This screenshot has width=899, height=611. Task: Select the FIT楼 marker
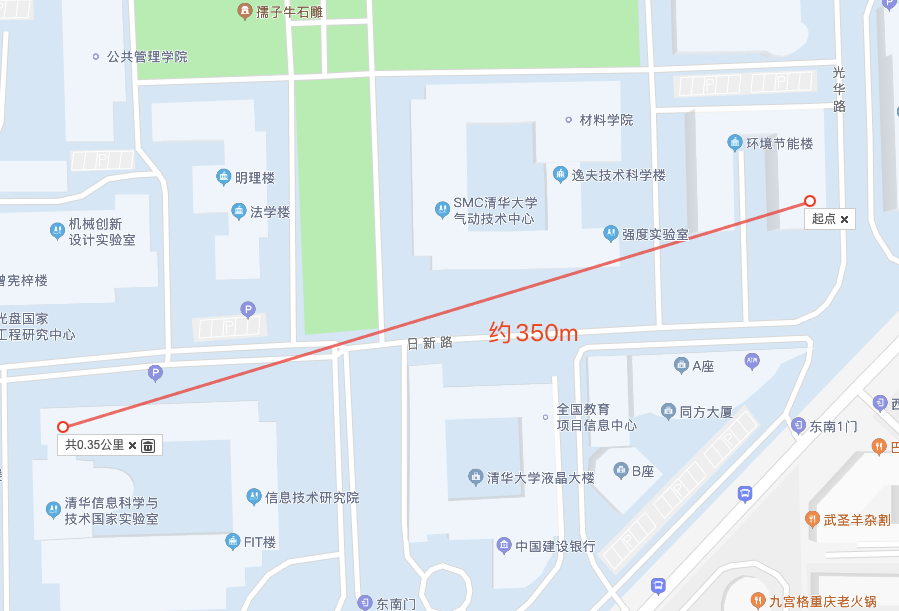pyautogui.click(x=232, y=542)
